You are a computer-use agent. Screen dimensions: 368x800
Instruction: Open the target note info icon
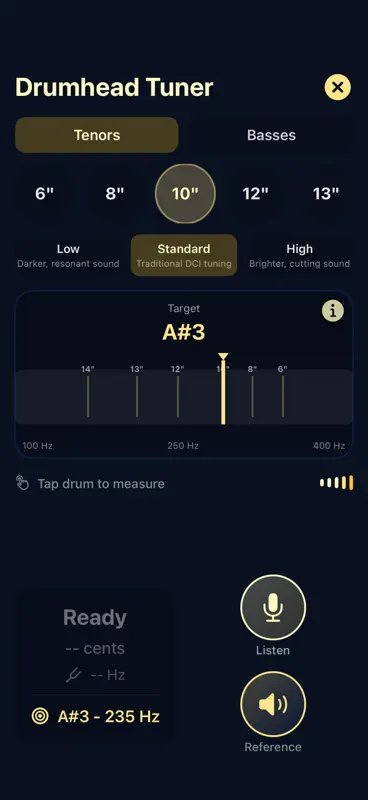pyautogui.click(x=333, y=311)
